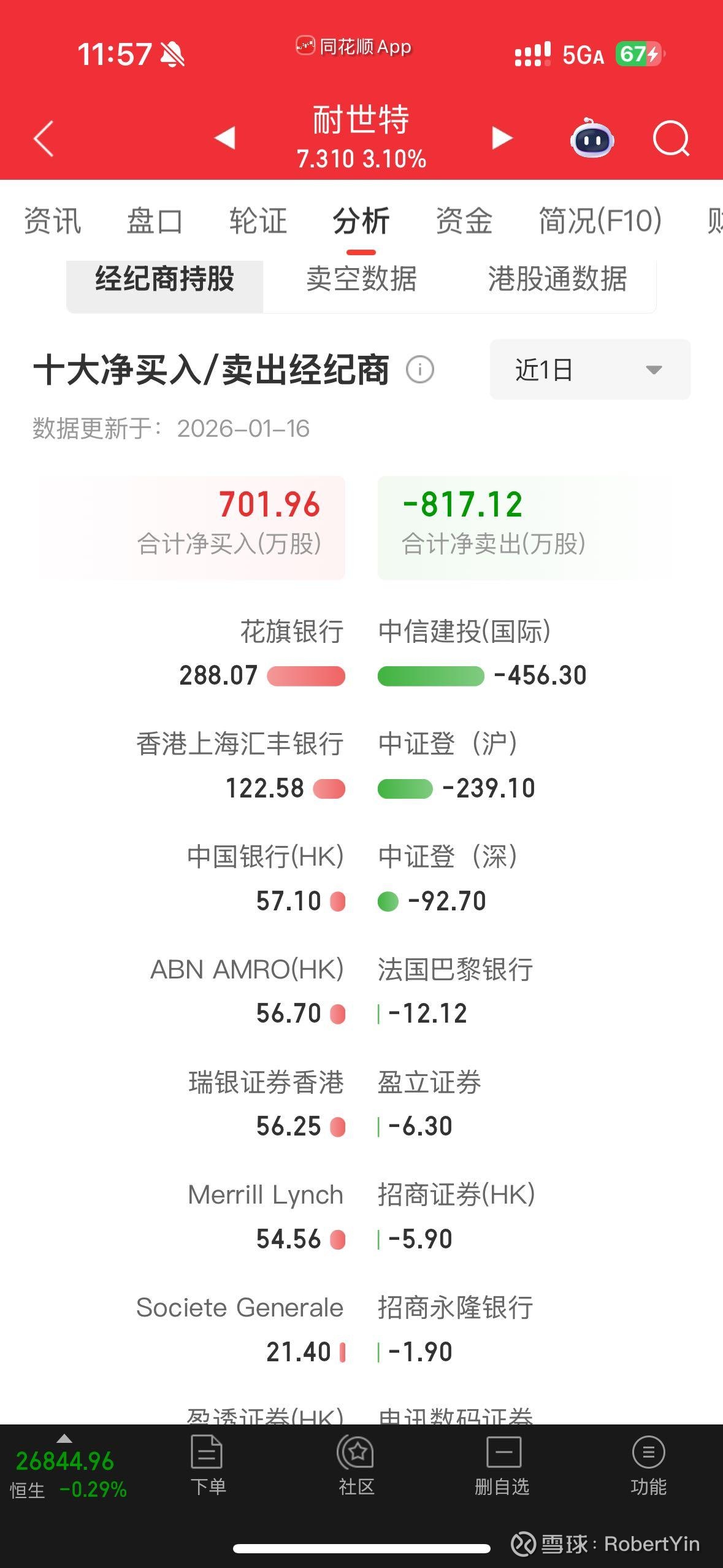Open the 近1日 time range dropdown
This screenshot has width=723, height=1568.
coord(589,369)
